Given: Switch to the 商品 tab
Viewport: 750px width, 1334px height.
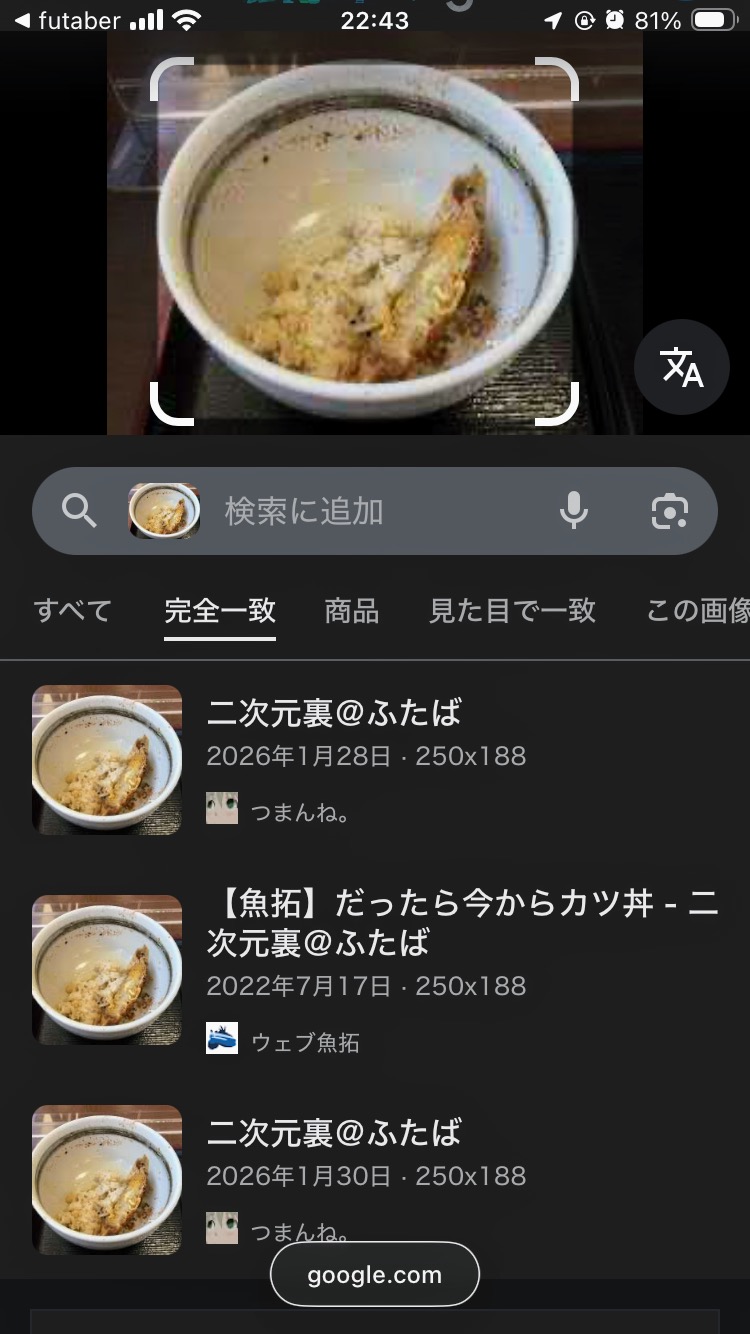Looking at the screenshot, I should tap(352, 610).
